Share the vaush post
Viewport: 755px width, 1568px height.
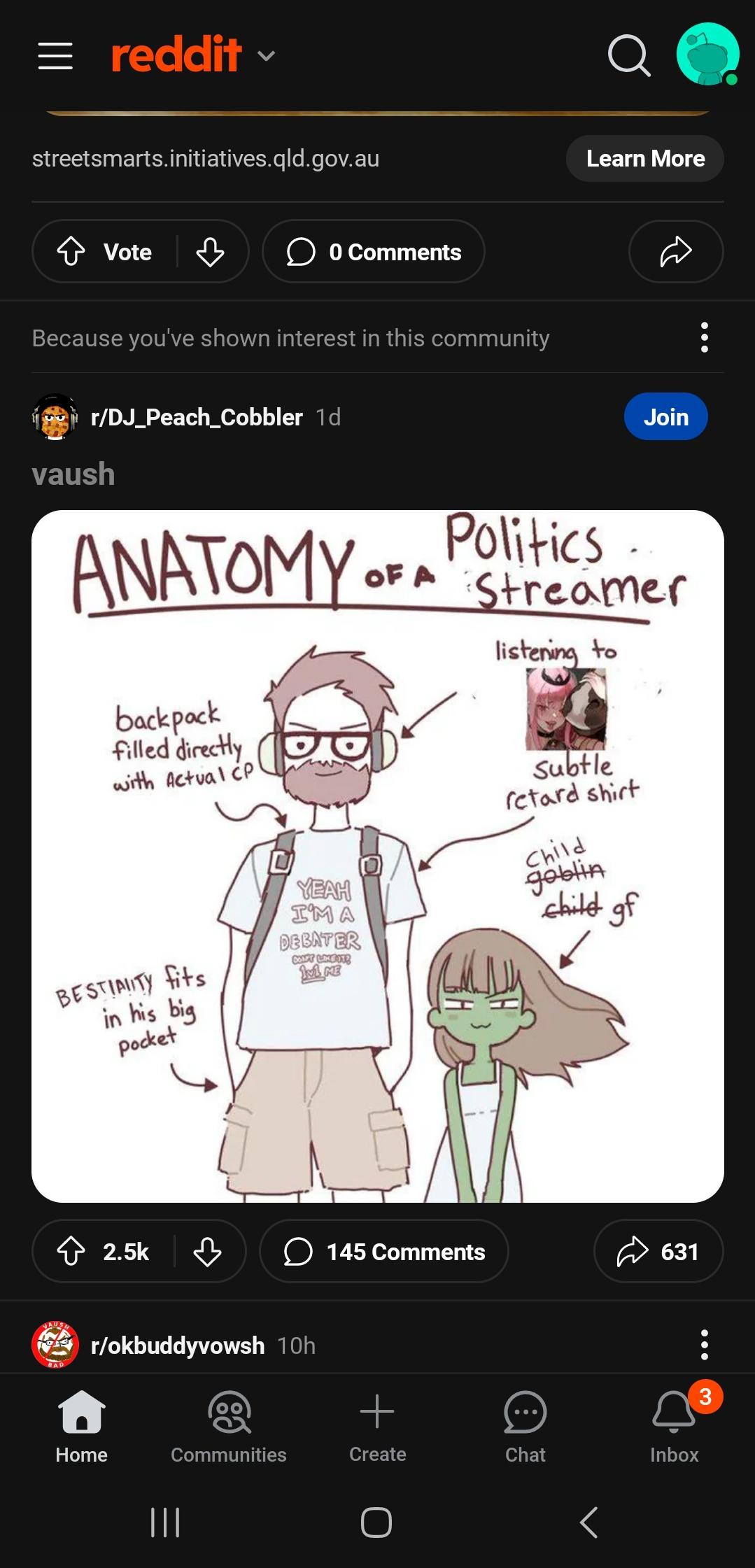tap(658, 1251)
